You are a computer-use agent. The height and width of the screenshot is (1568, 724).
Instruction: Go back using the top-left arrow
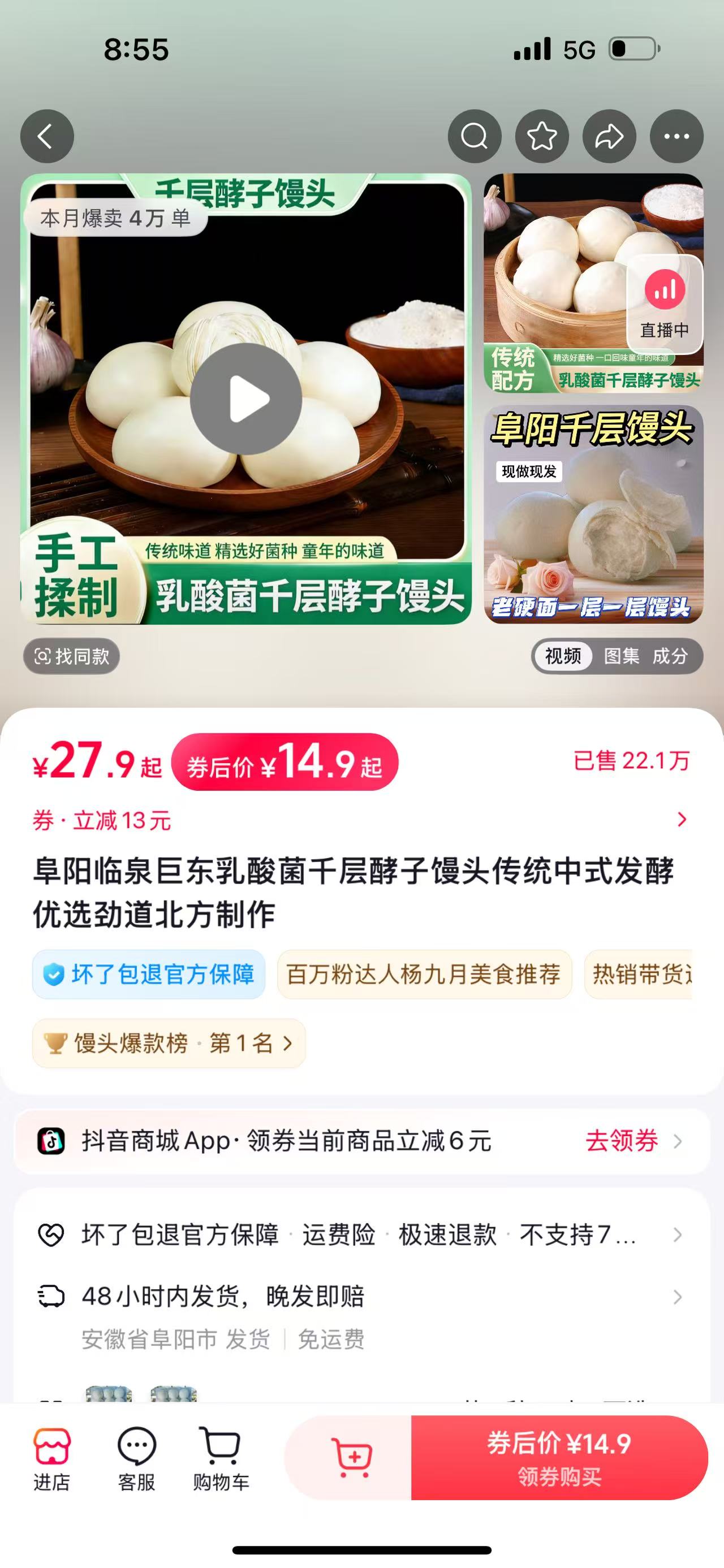click(x=47, y=136)
